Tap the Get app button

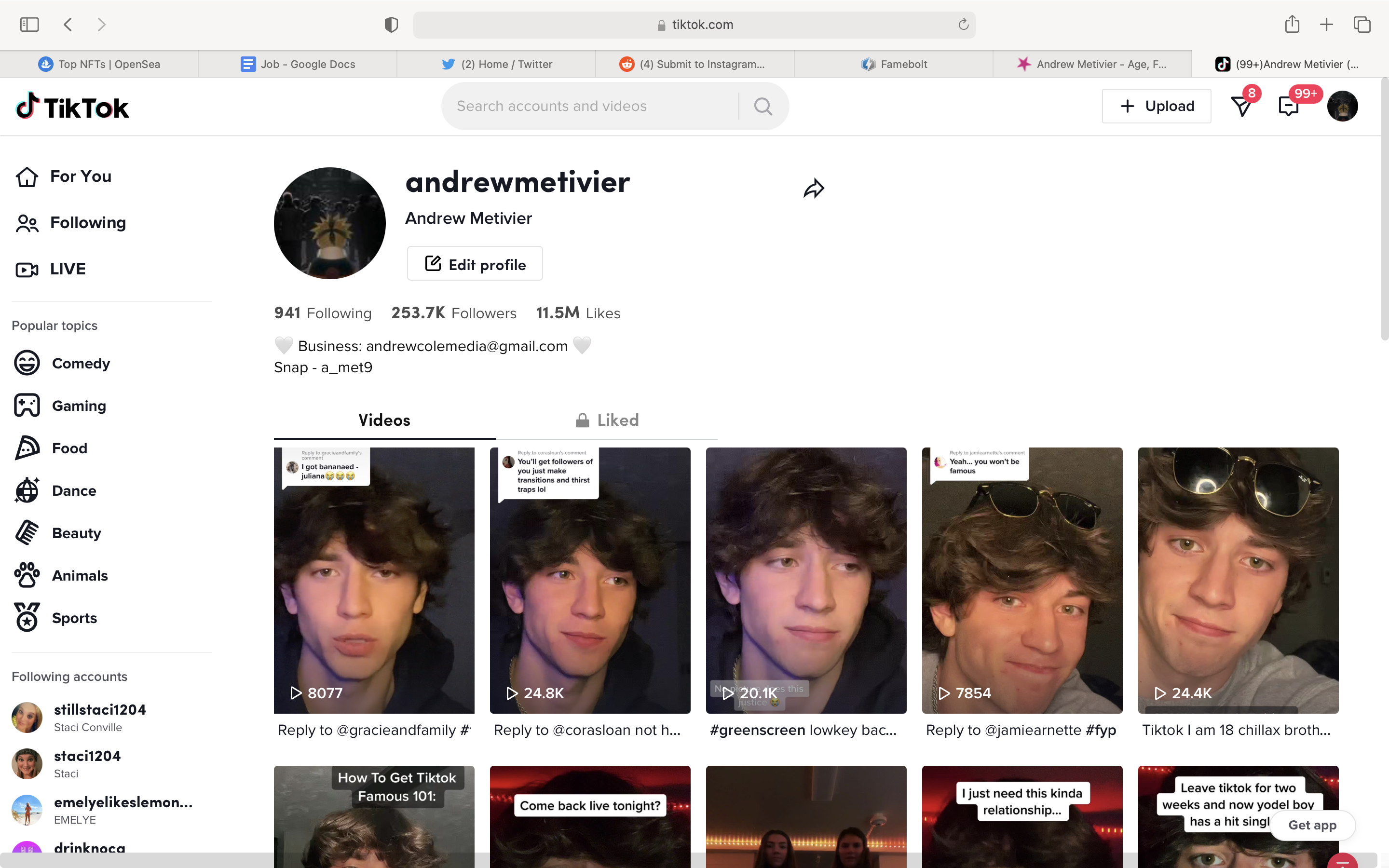(1311, 825)
